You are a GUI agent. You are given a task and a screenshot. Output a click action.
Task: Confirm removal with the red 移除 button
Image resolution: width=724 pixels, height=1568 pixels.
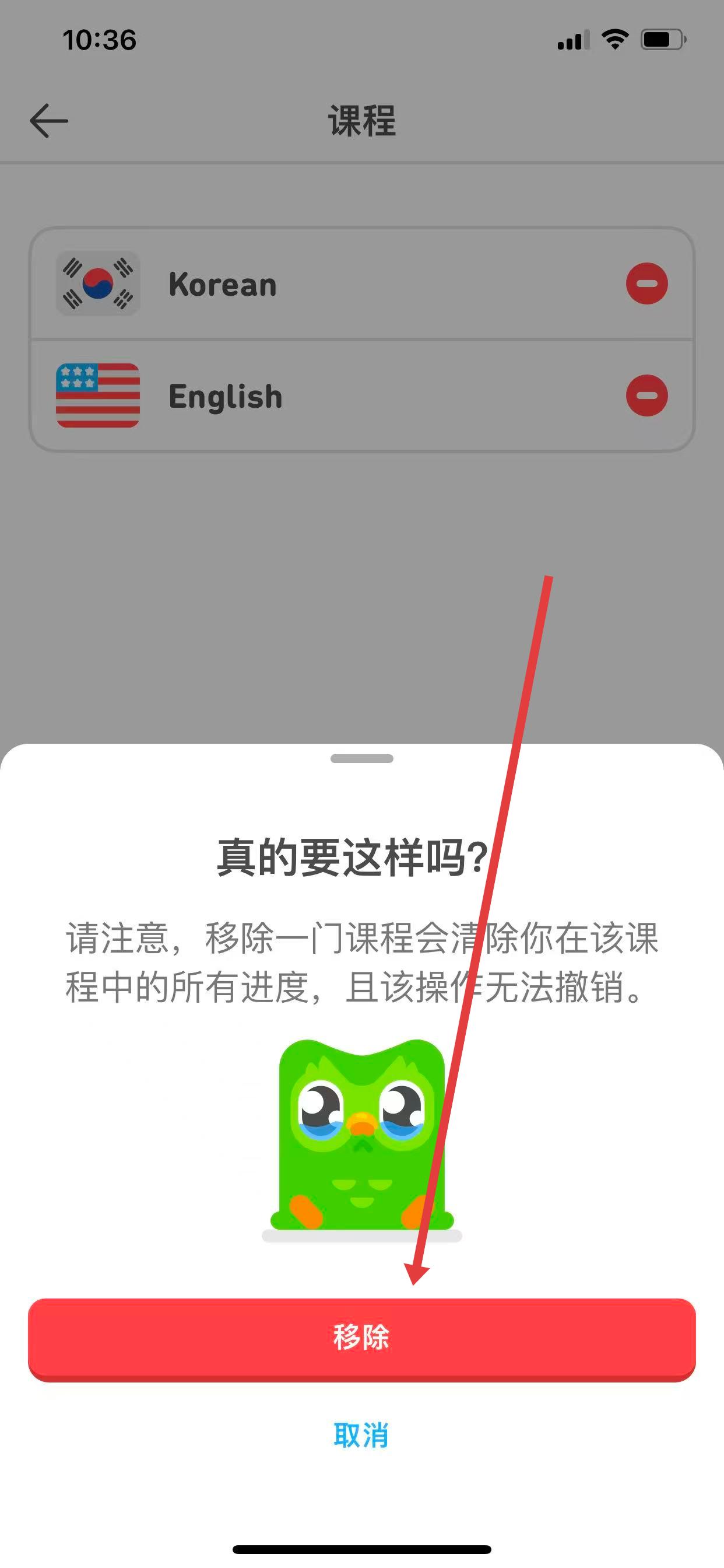(x=361, y=1338)
